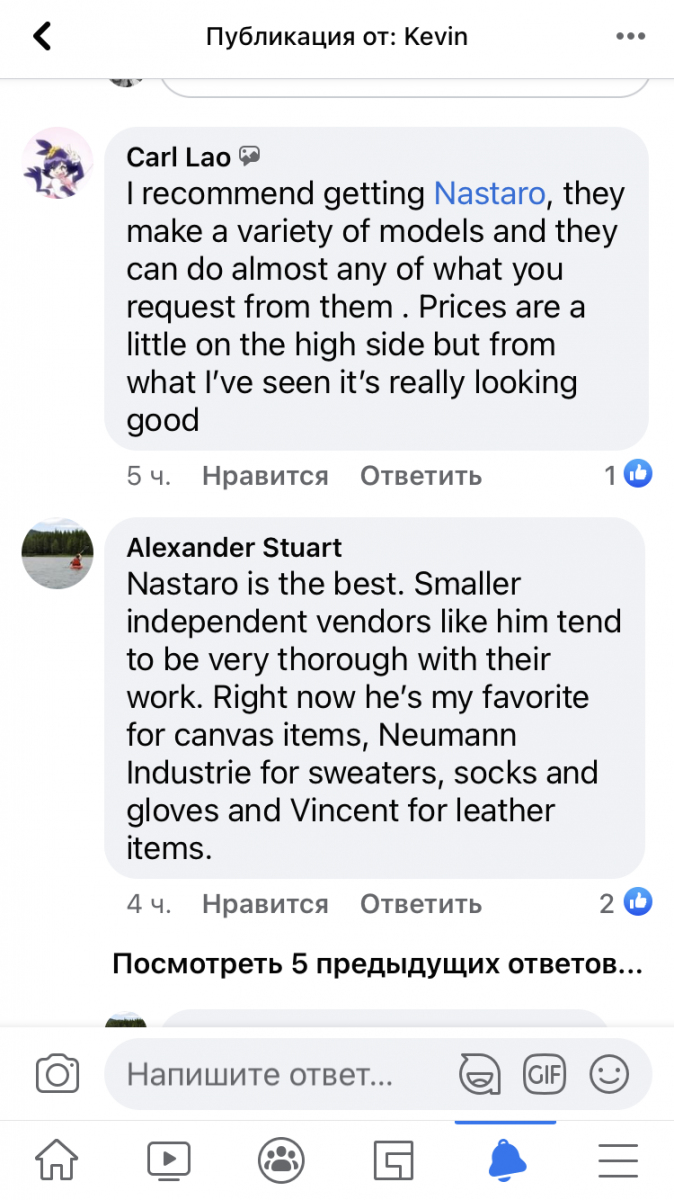The width and height of the screenshot is (674, 1200).
Task: Attach a photo with the camera icon
Action: pyautogui.click(x=57, y=1075)
